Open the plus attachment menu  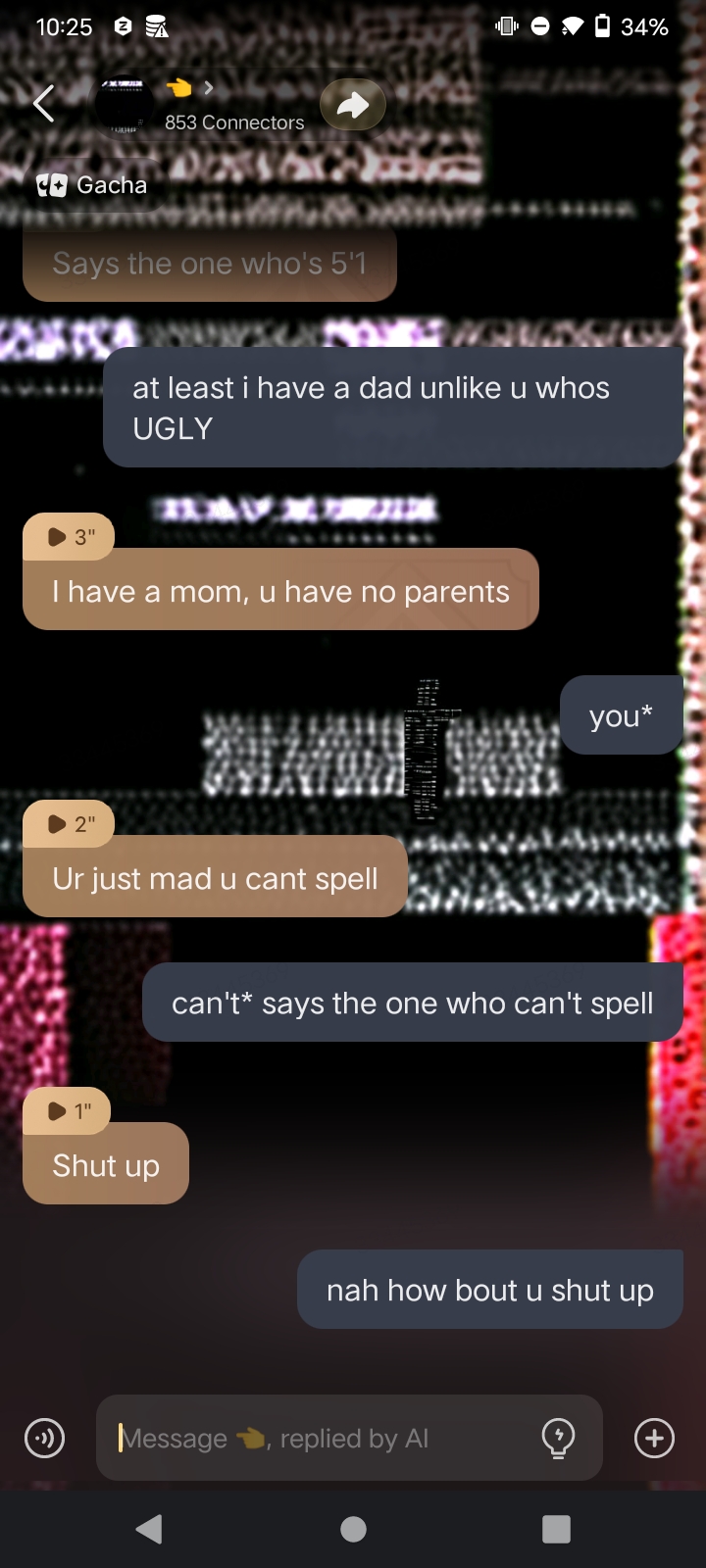[x=654, y=1438]
